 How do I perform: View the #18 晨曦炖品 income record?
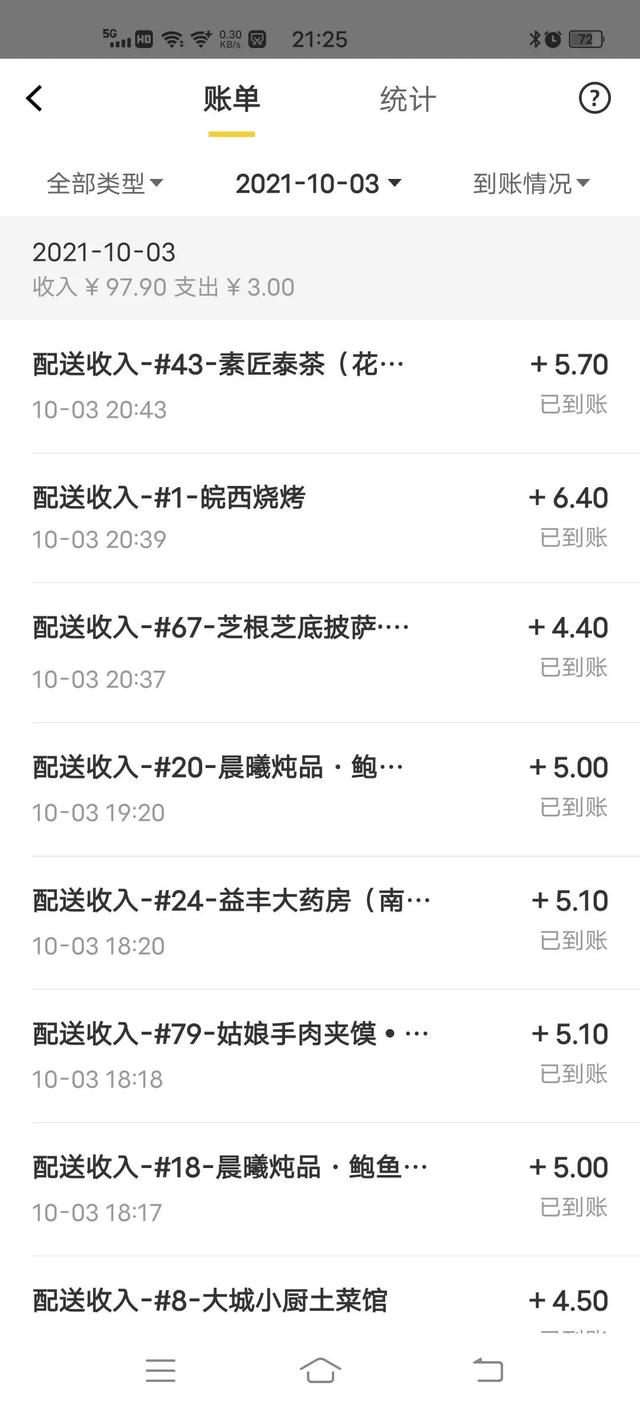(320, 1189)
